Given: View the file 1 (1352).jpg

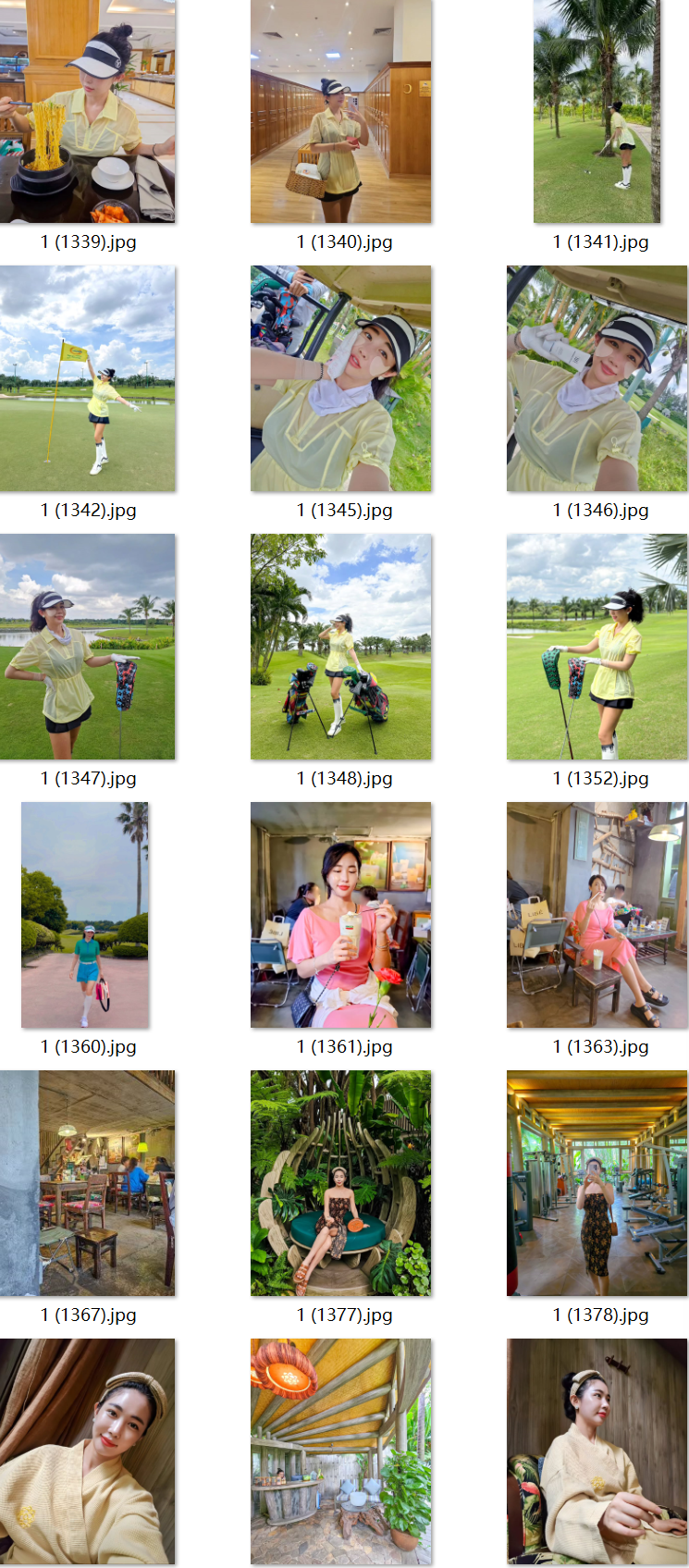Looking at the screenshot, I should [x=597, y=647].
